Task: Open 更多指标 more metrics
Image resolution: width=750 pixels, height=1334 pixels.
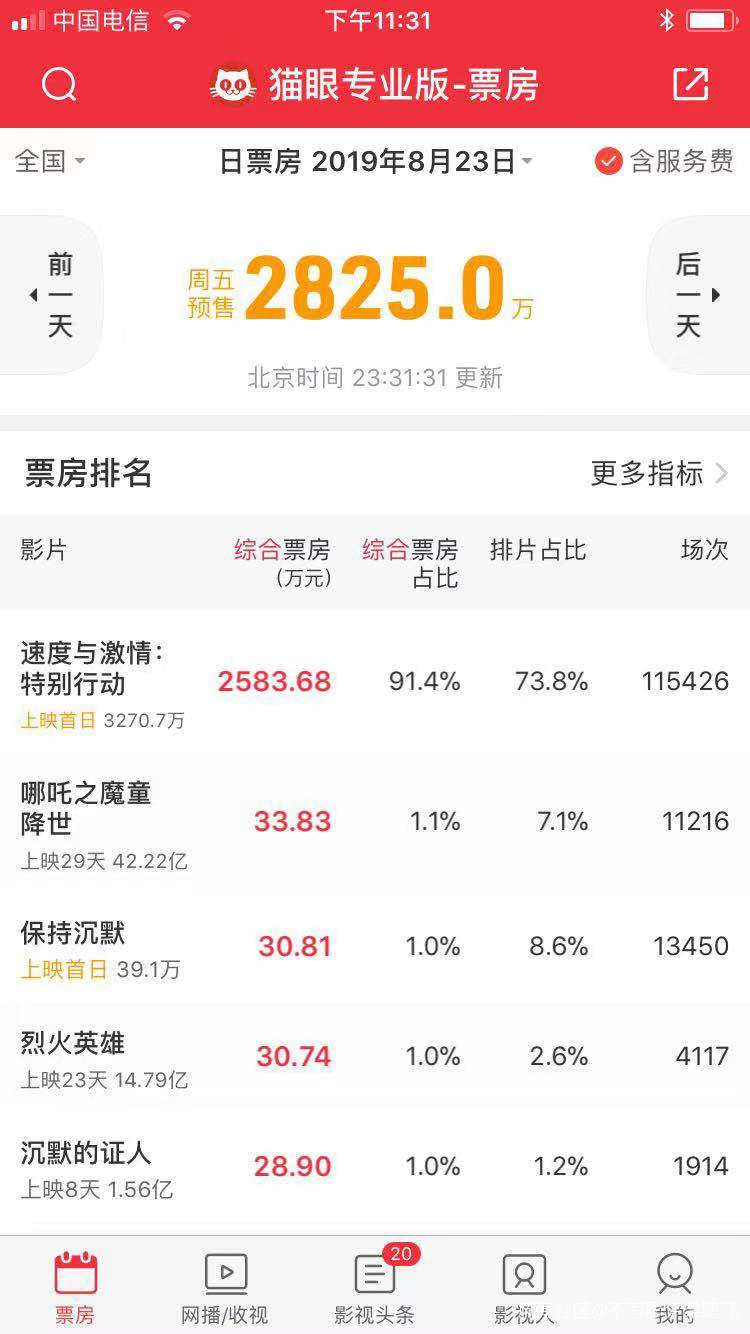Action: (658, 473)
